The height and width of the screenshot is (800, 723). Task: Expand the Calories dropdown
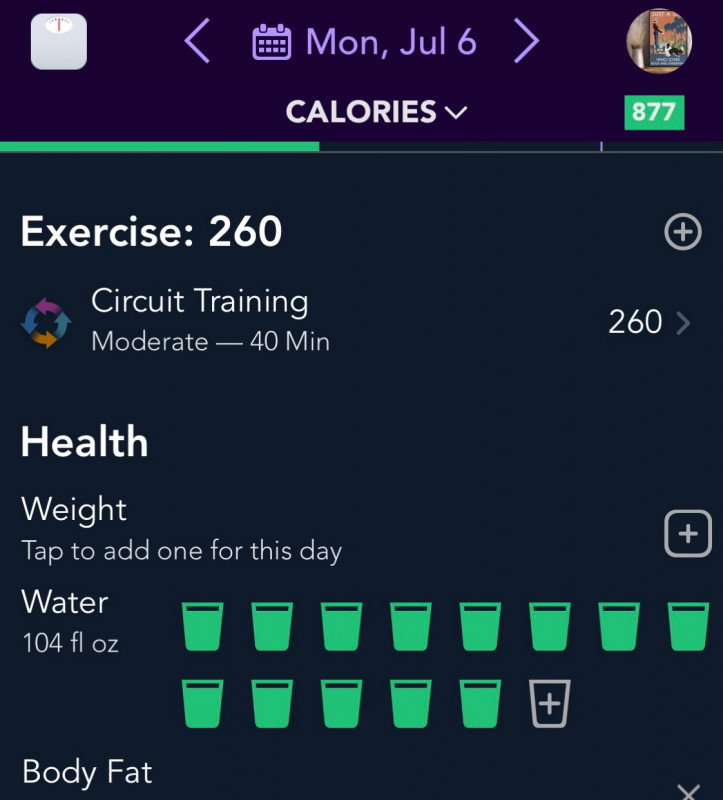[376, 112]
